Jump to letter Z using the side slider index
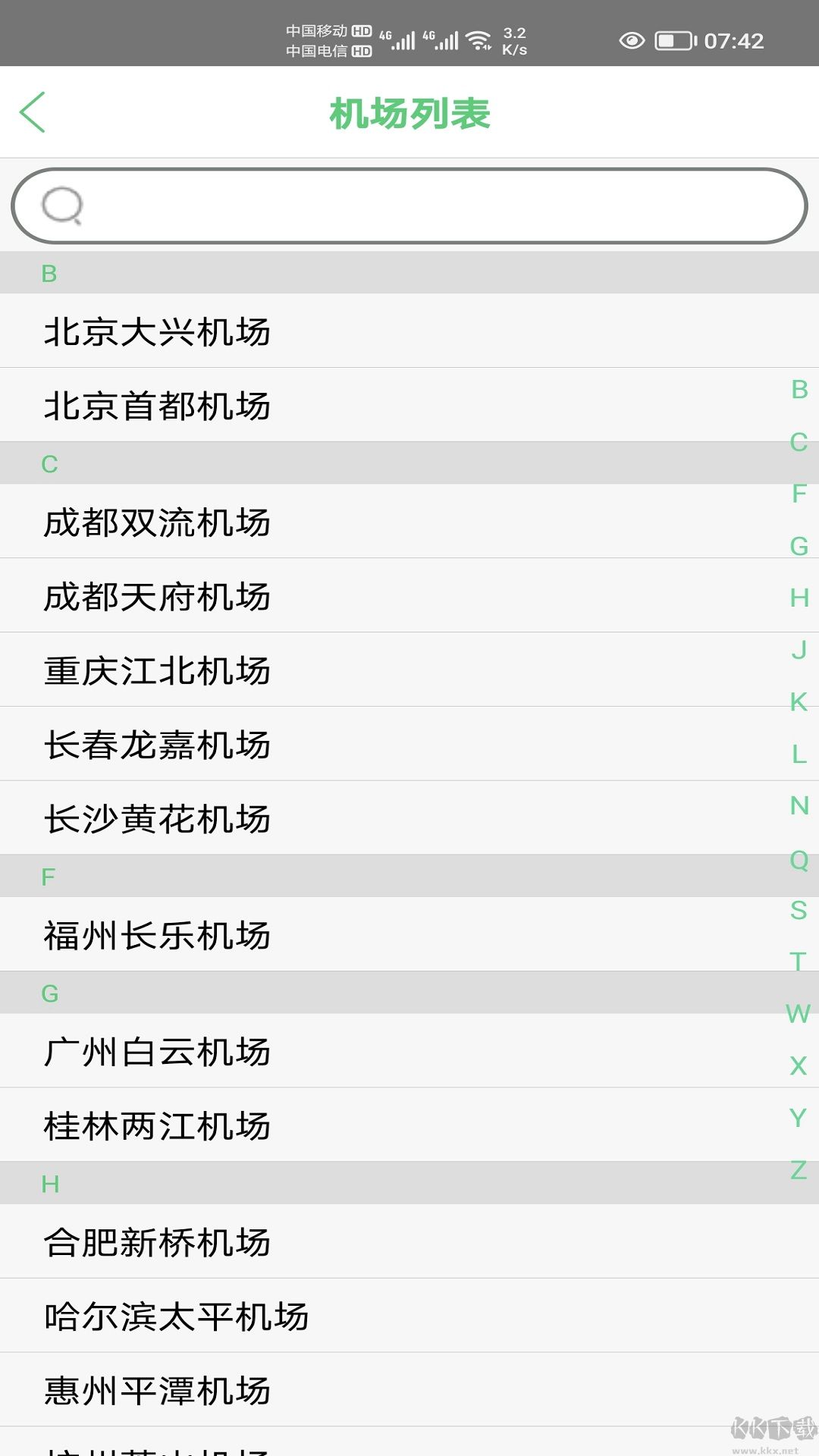This screenshot has height=1456, width=819. (x=796, y=1171)
